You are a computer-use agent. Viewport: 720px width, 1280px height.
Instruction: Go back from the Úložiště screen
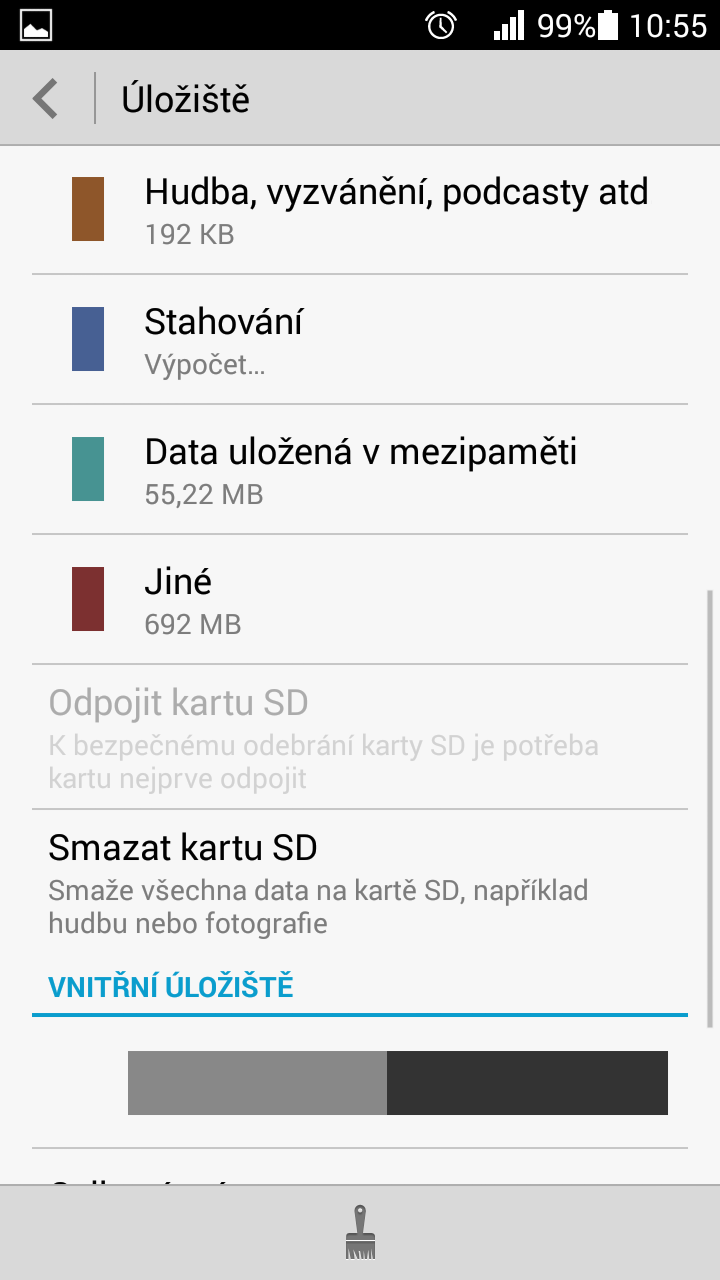[x=46, y=99]
